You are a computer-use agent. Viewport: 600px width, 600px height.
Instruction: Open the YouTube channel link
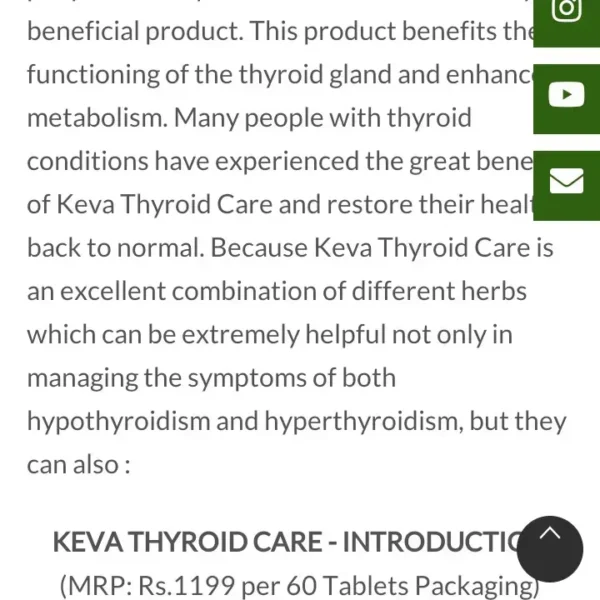tap(567, 95)
